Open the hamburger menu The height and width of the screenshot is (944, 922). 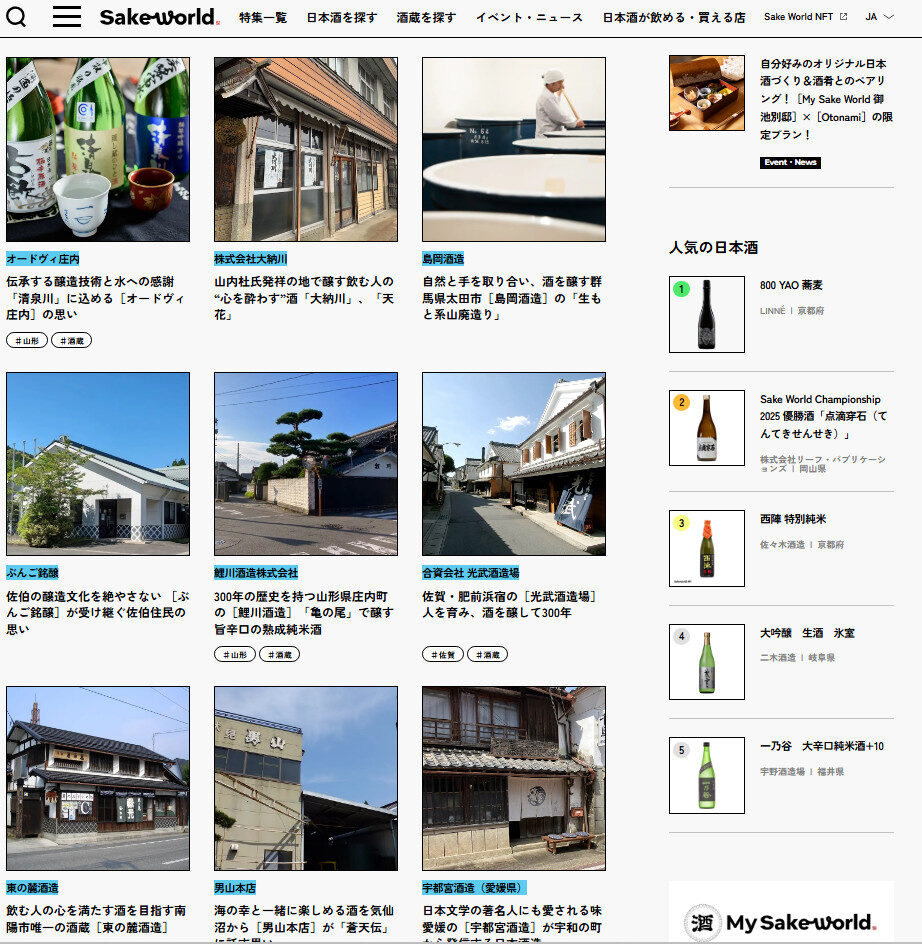coord(67,17)
